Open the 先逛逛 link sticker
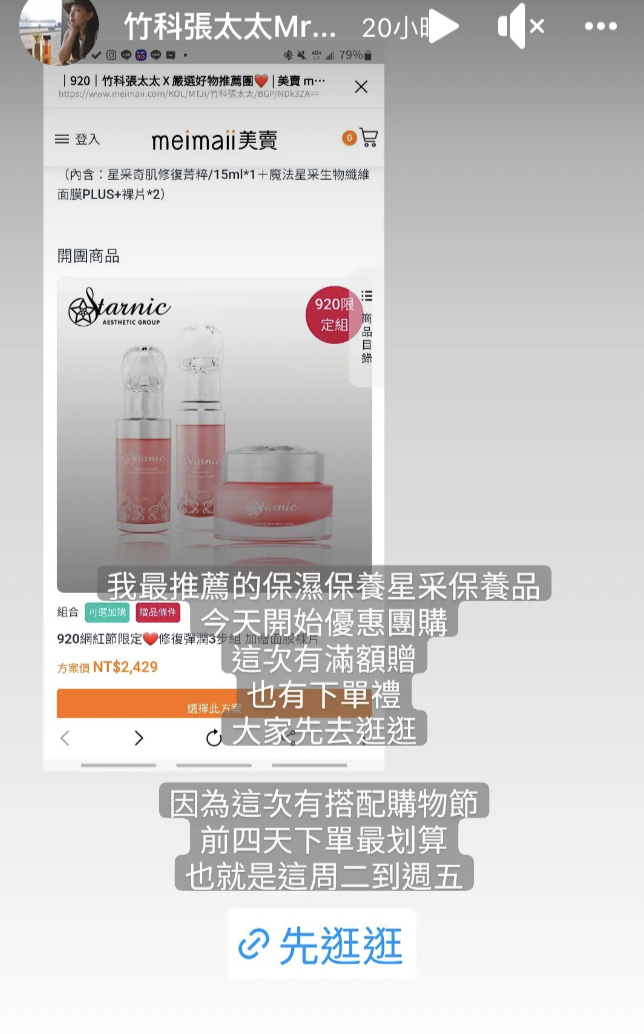This screenshot has width=644, height=1034. click(322, 943)
